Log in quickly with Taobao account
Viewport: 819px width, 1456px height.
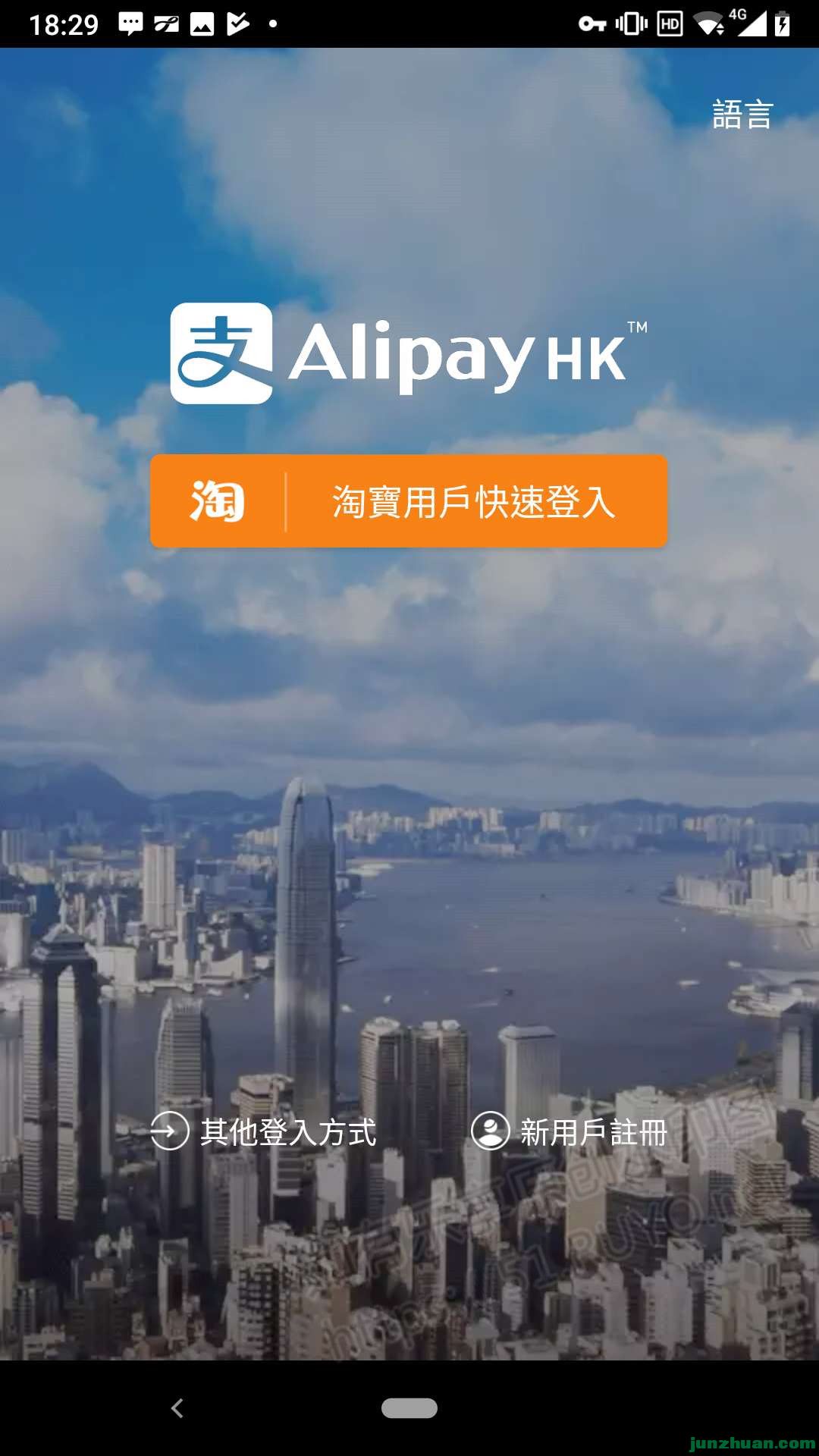pos(409,501)
